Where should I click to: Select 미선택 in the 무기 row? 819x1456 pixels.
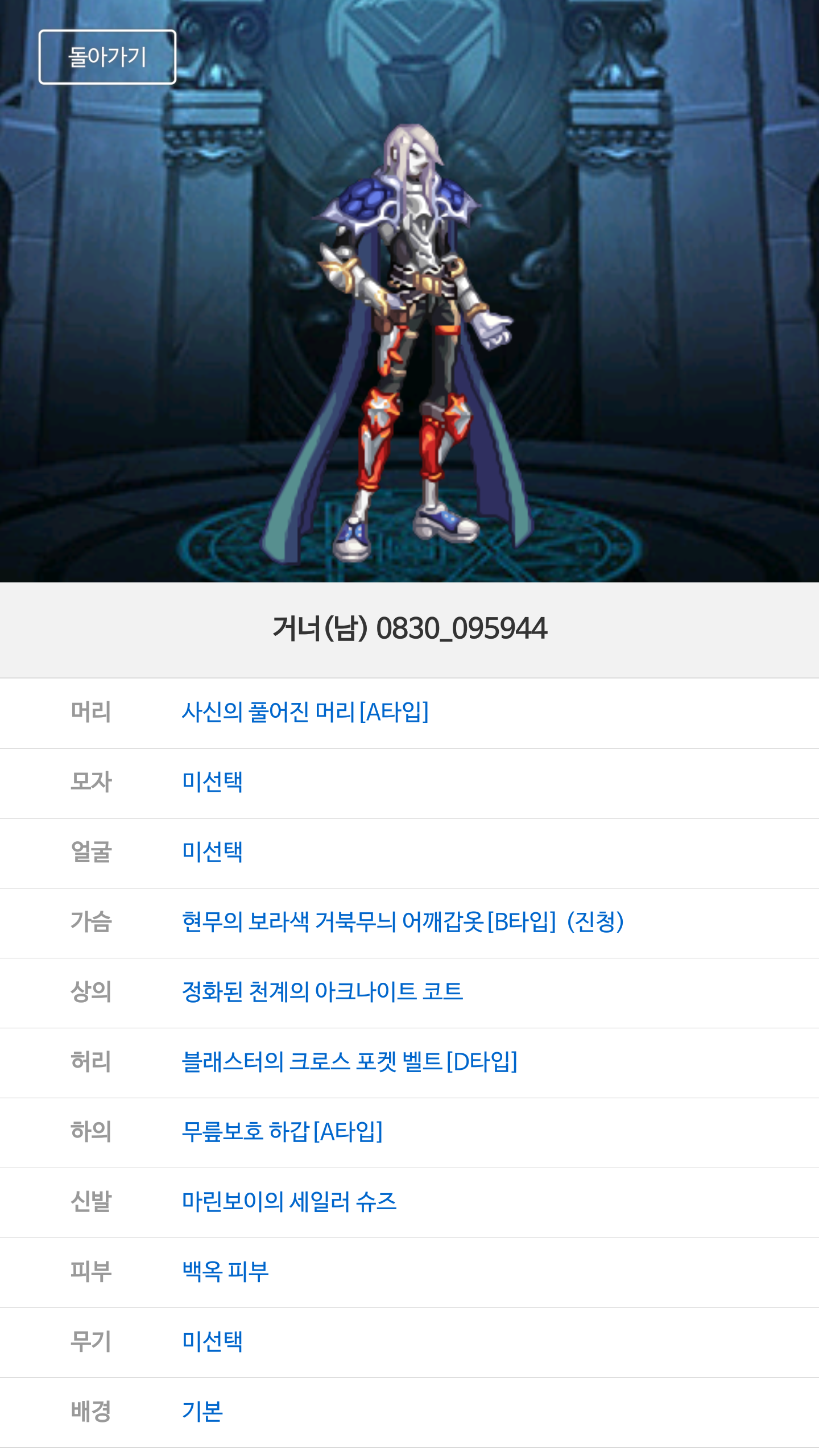point(212,1342)
